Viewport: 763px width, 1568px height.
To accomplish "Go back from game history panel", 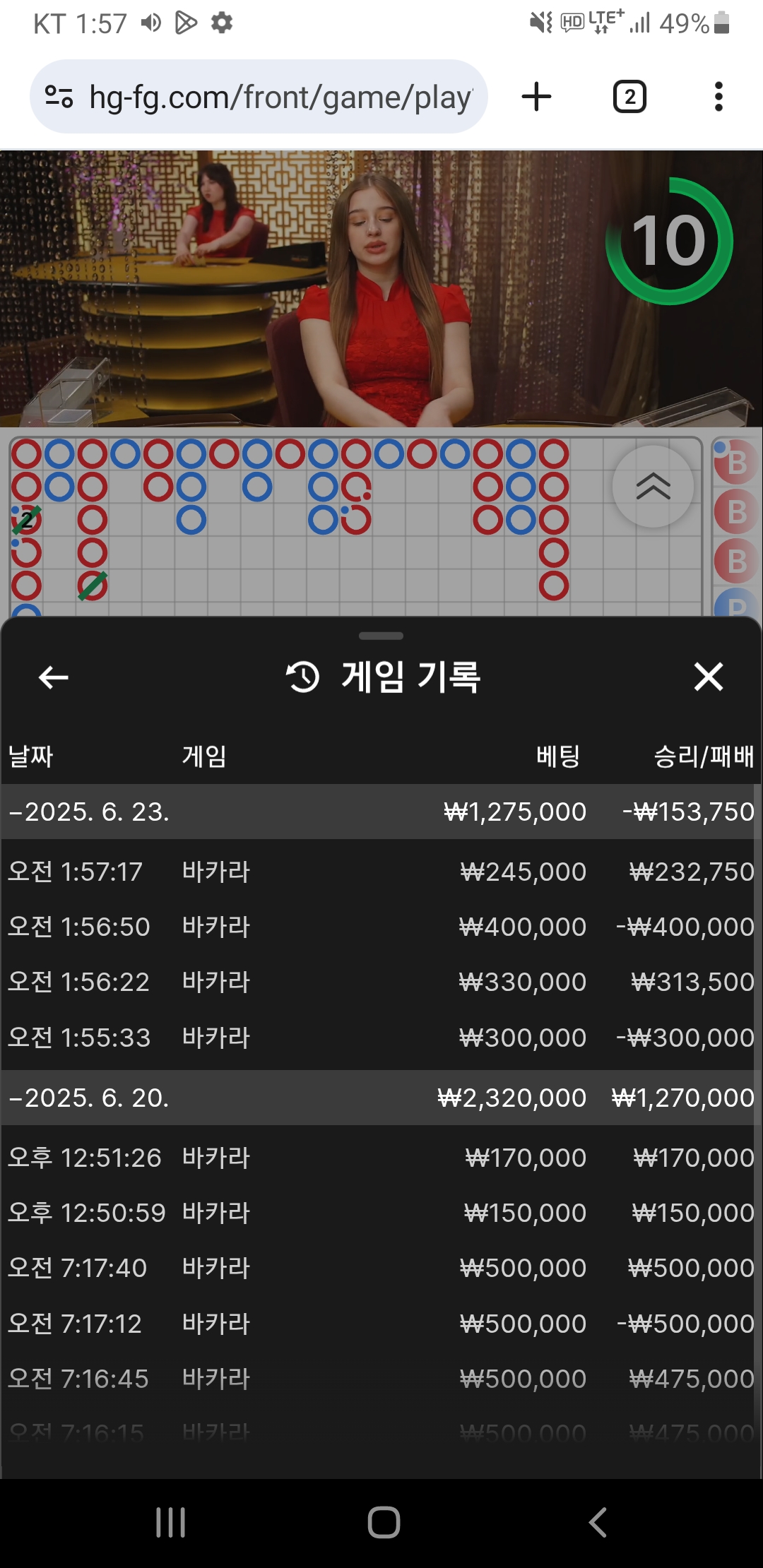I will tap(54, 677).
